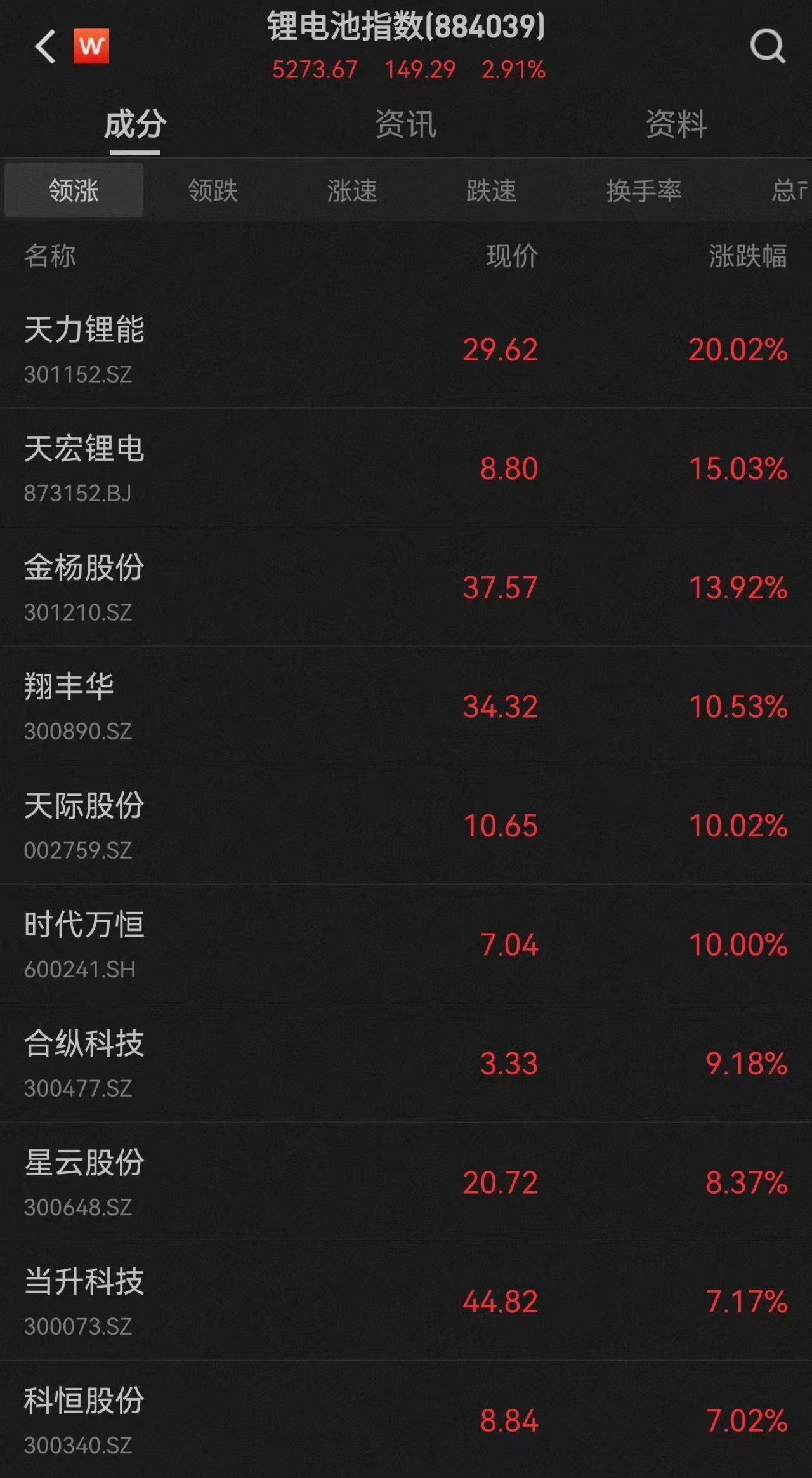The height and width of the screenshot is (1478, 812).
Task: View 翔丰华 stock details
Action: pos(406,706)
